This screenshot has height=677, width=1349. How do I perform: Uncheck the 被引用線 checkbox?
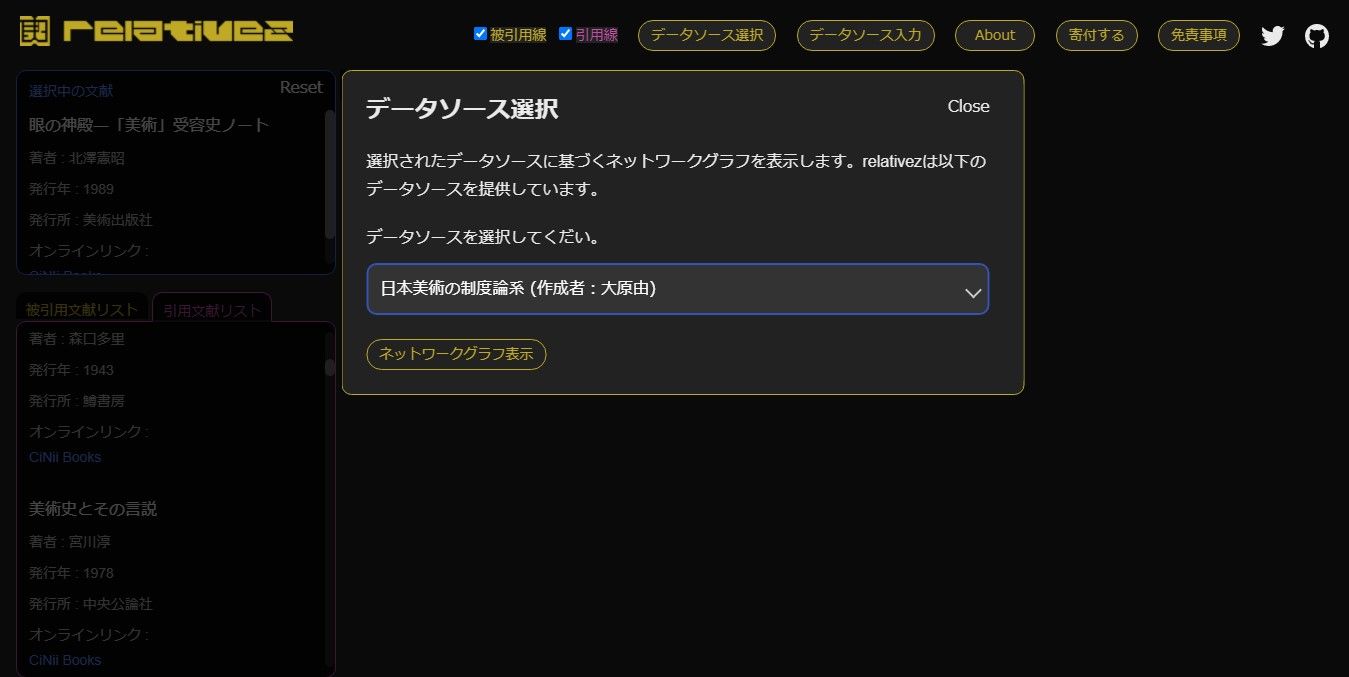click(x=480, y=34)
